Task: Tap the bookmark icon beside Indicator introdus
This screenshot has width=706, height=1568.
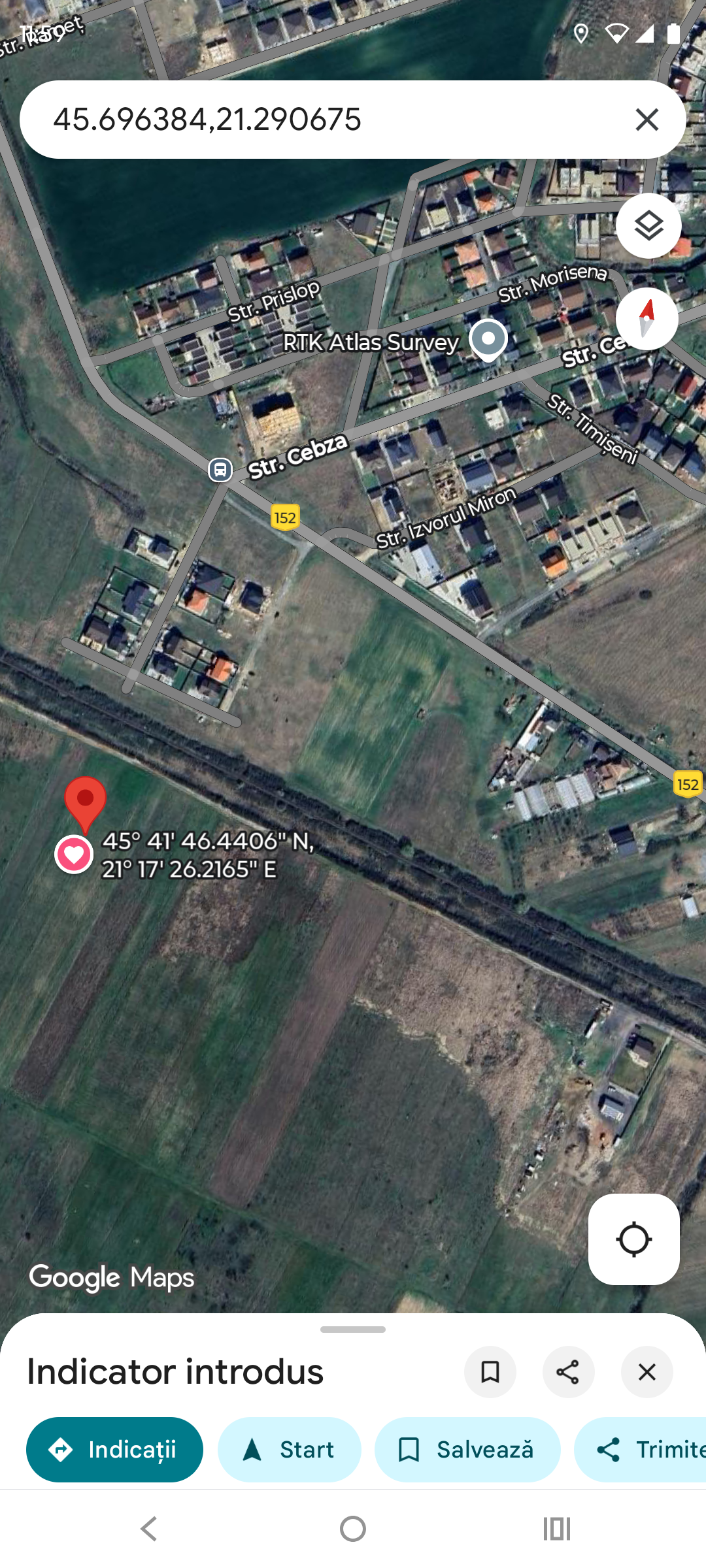Action: [x=490, y=1372]
